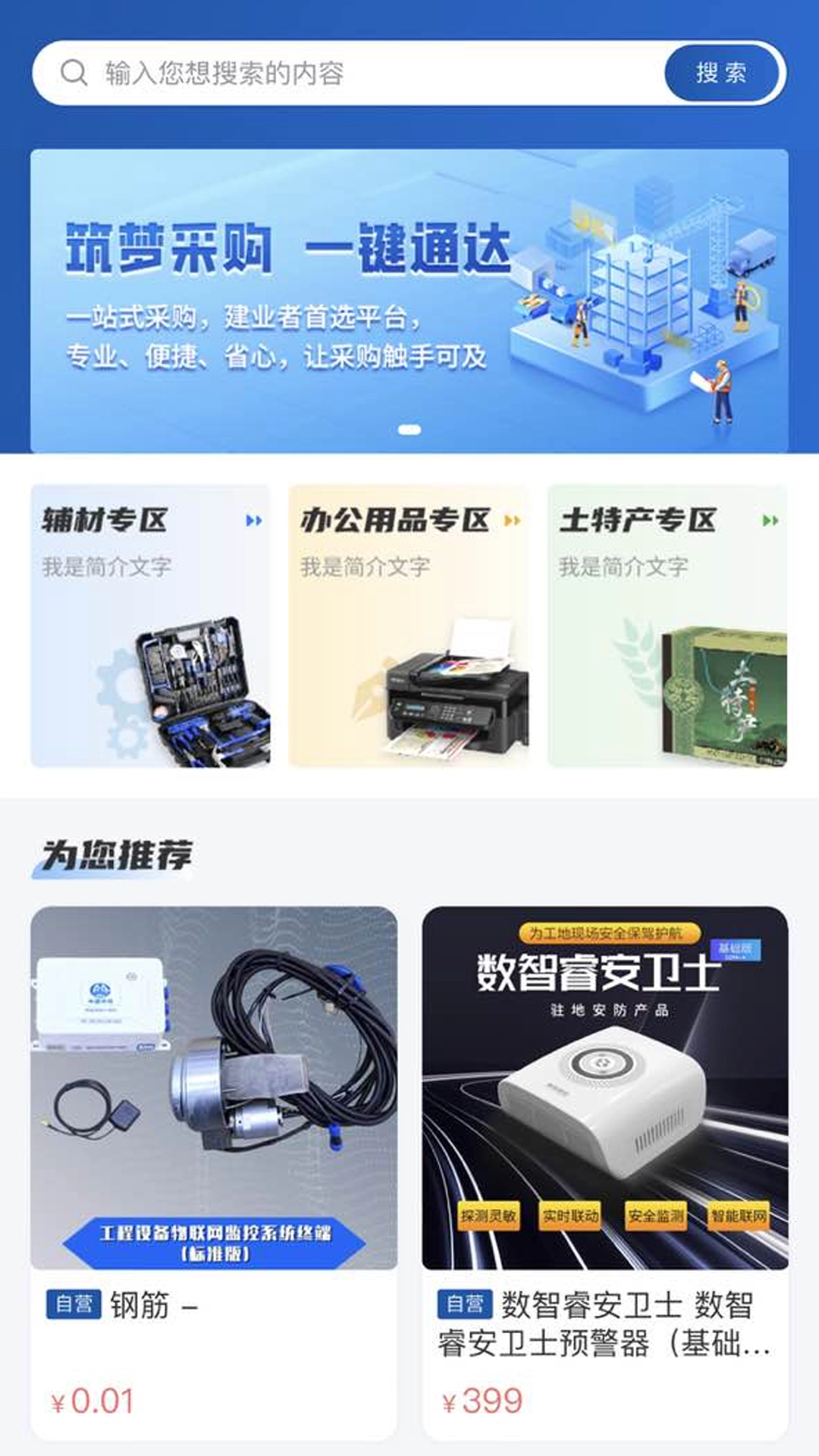Click the search input field
The height and width of the screenshot is (1456, 819).
coord(341,72)
